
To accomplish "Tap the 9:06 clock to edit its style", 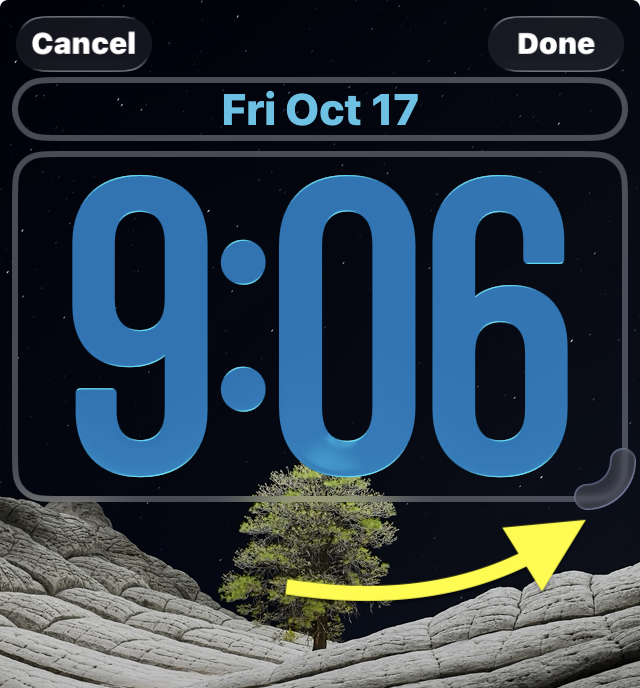I will (x=319, y=326).
